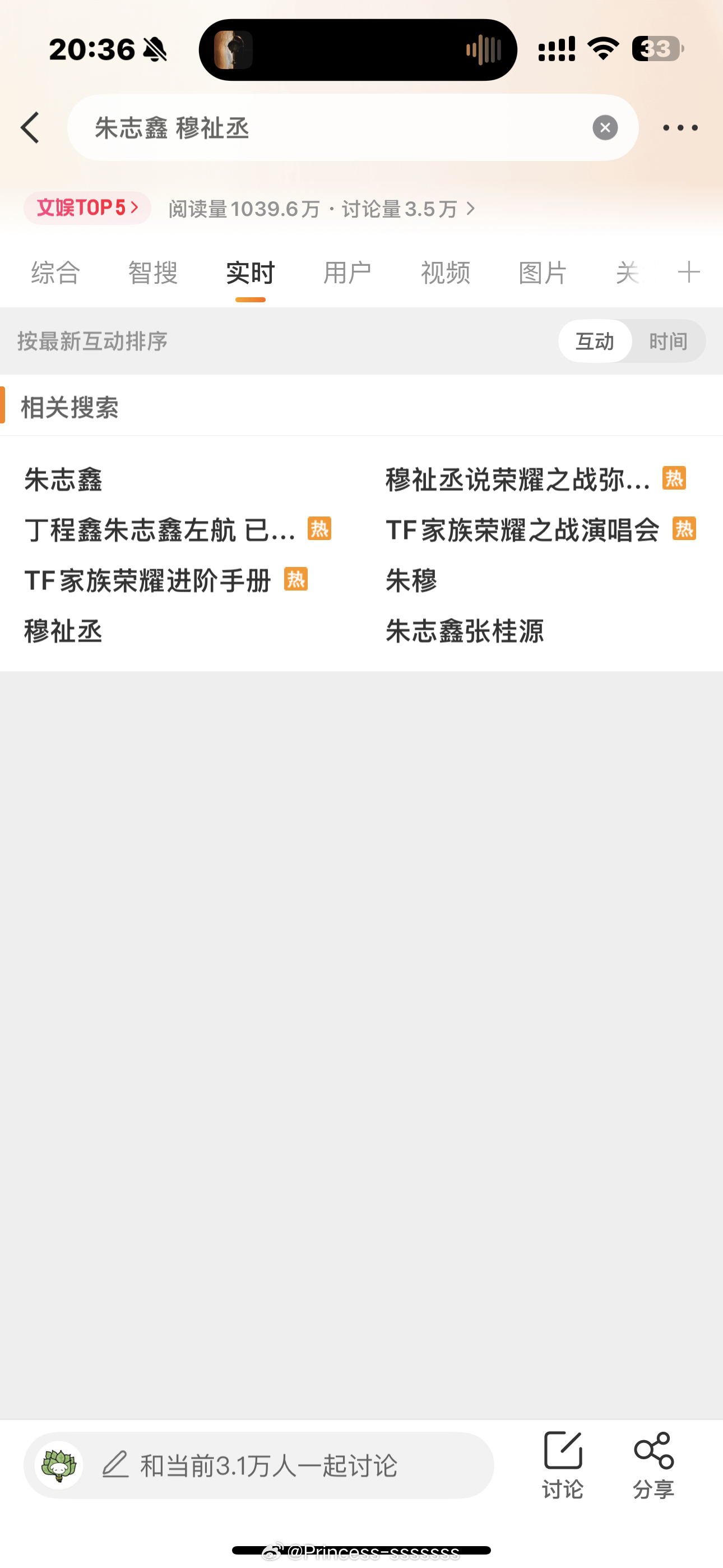Keep sorting on 互动 mode
Viewport: 723px width, 1568px height.
(595, 342)
